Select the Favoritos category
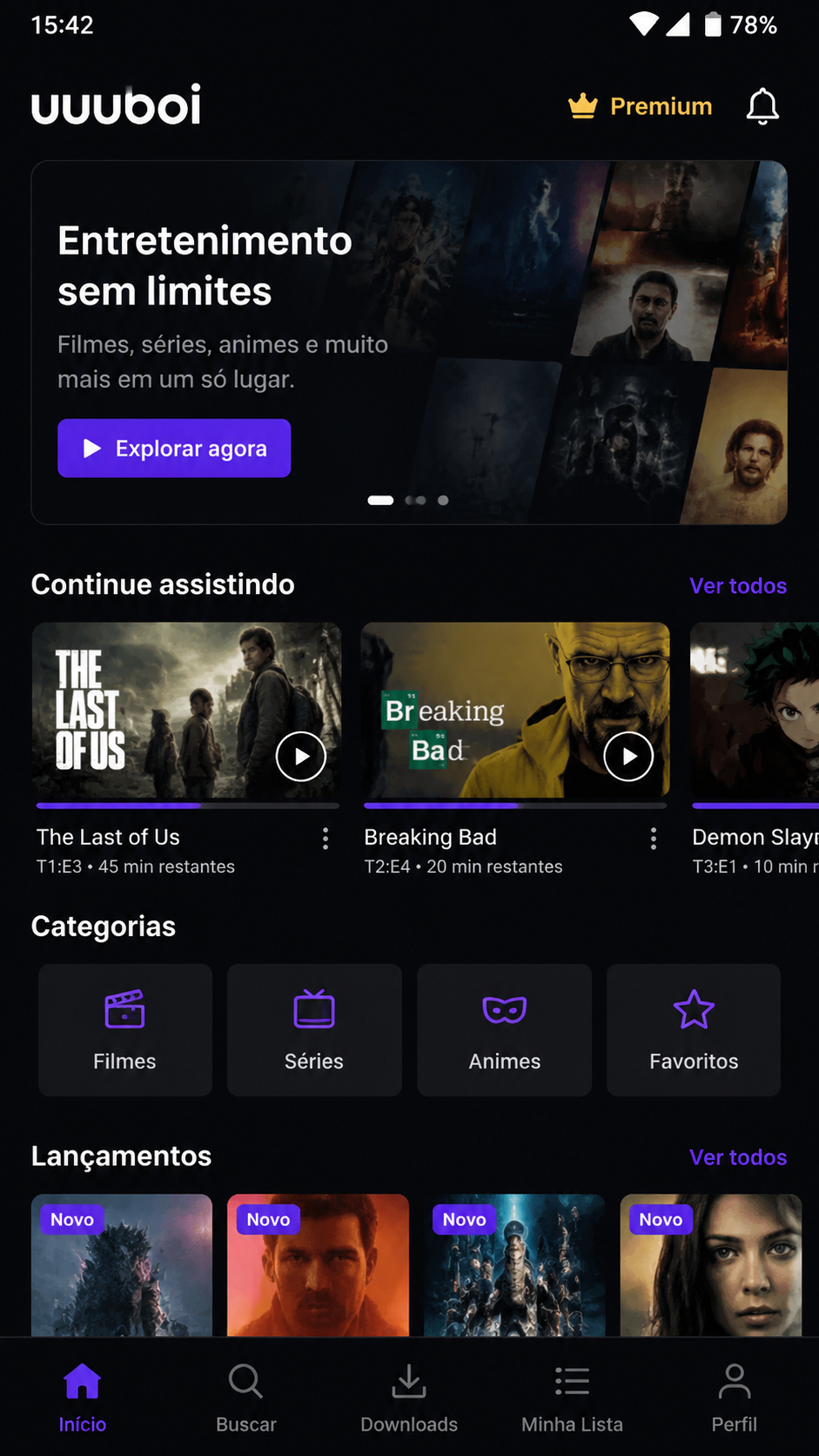This screenshot has width=819, height=1456. pos(694,1029)
